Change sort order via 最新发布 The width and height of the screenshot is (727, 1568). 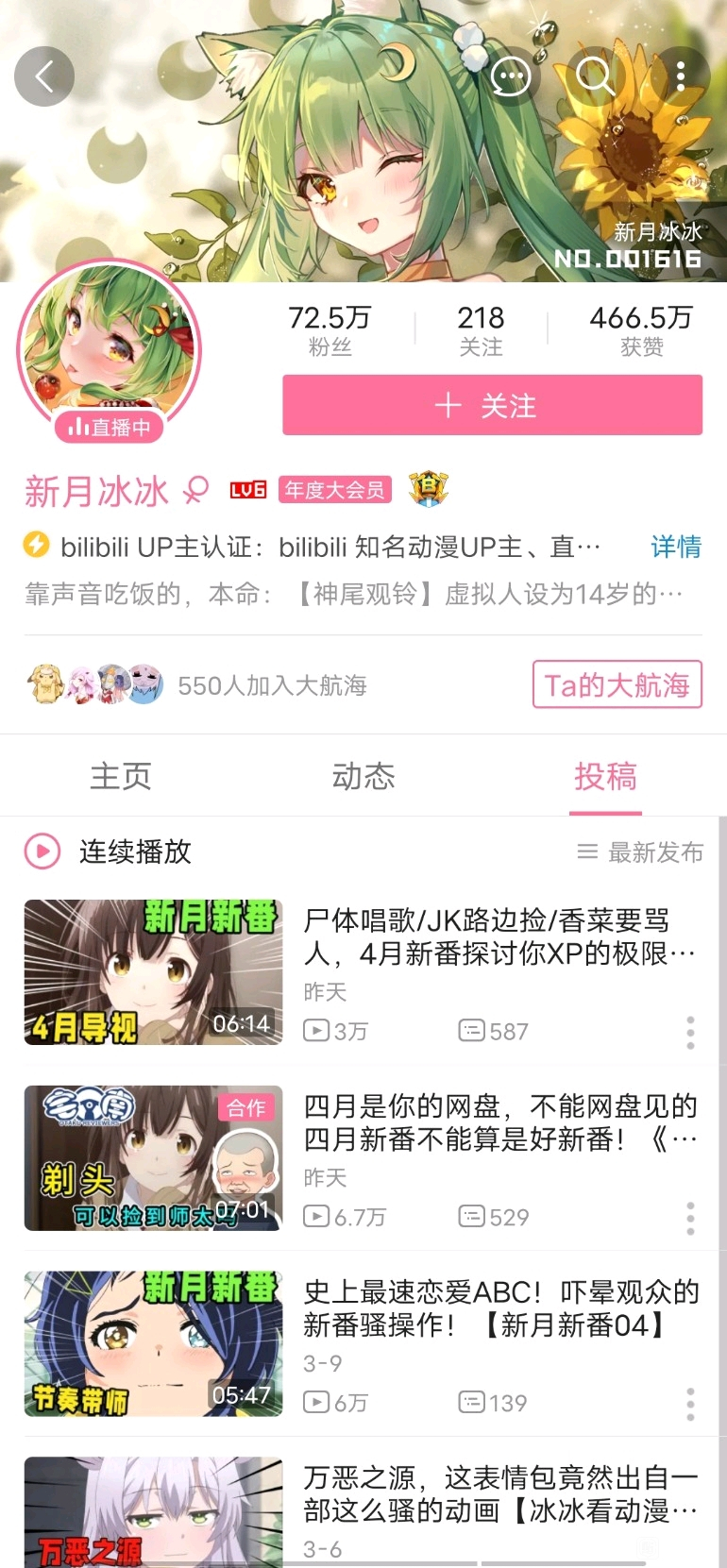coord(641,852)
